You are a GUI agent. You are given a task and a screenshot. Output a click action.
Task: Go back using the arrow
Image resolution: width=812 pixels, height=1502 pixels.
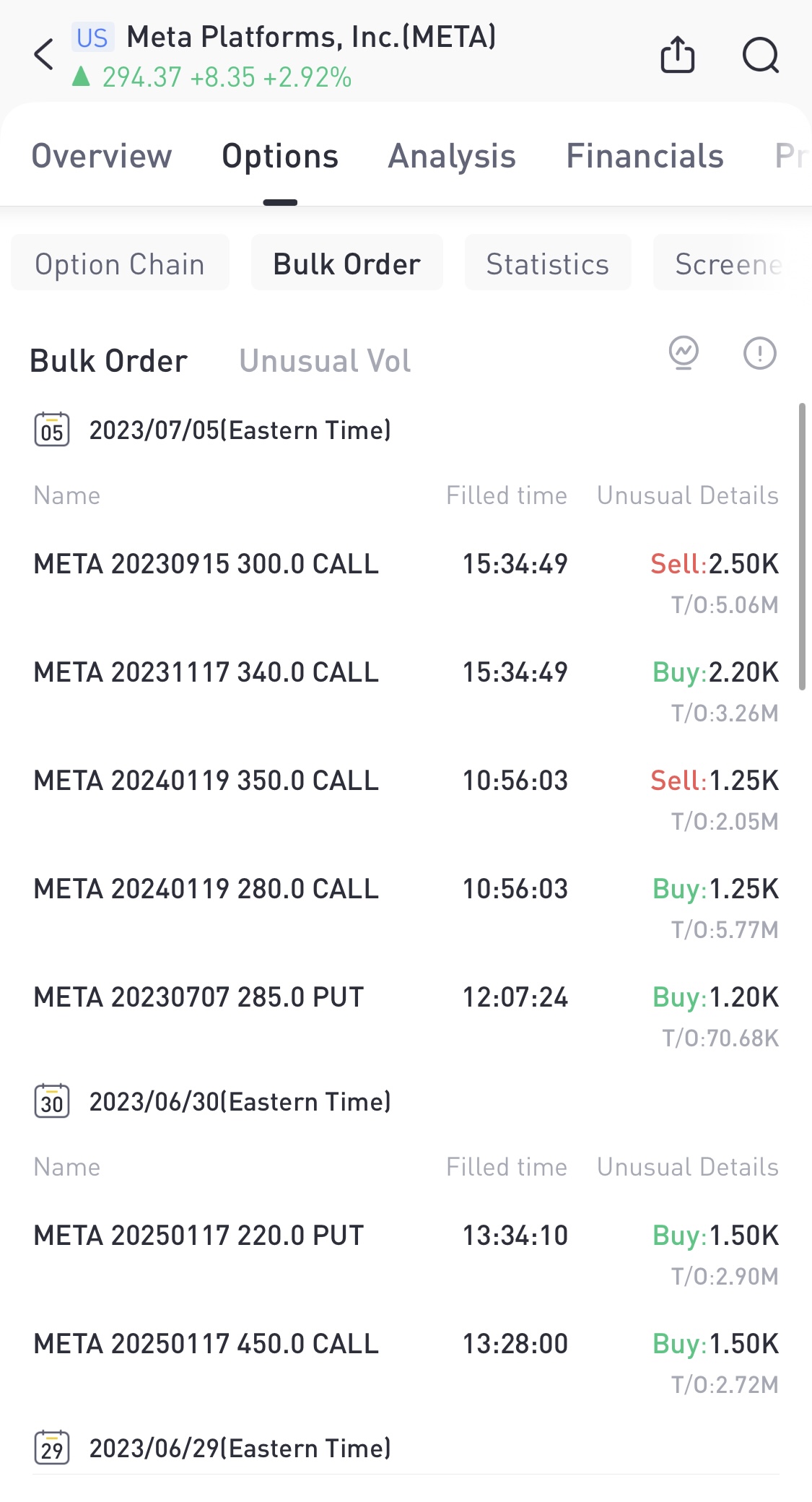click(44, 55)
